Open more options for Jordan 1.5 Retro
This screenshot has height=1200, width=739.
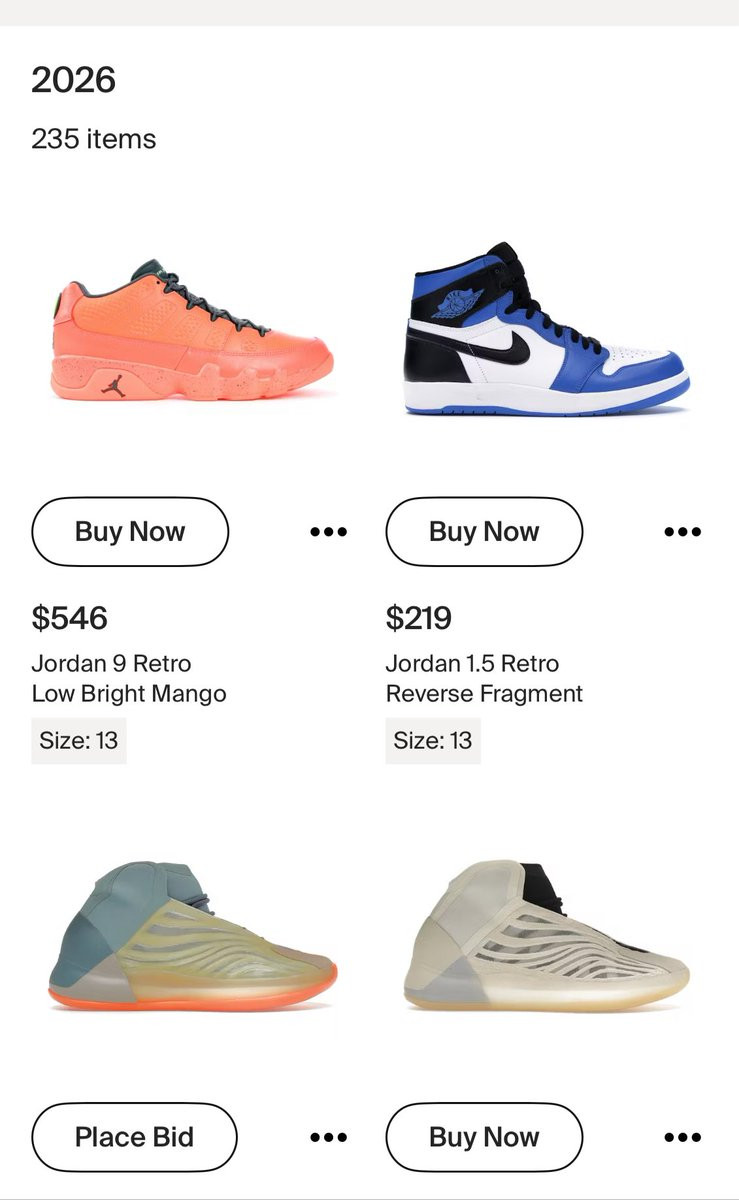[x=682, y=532]
